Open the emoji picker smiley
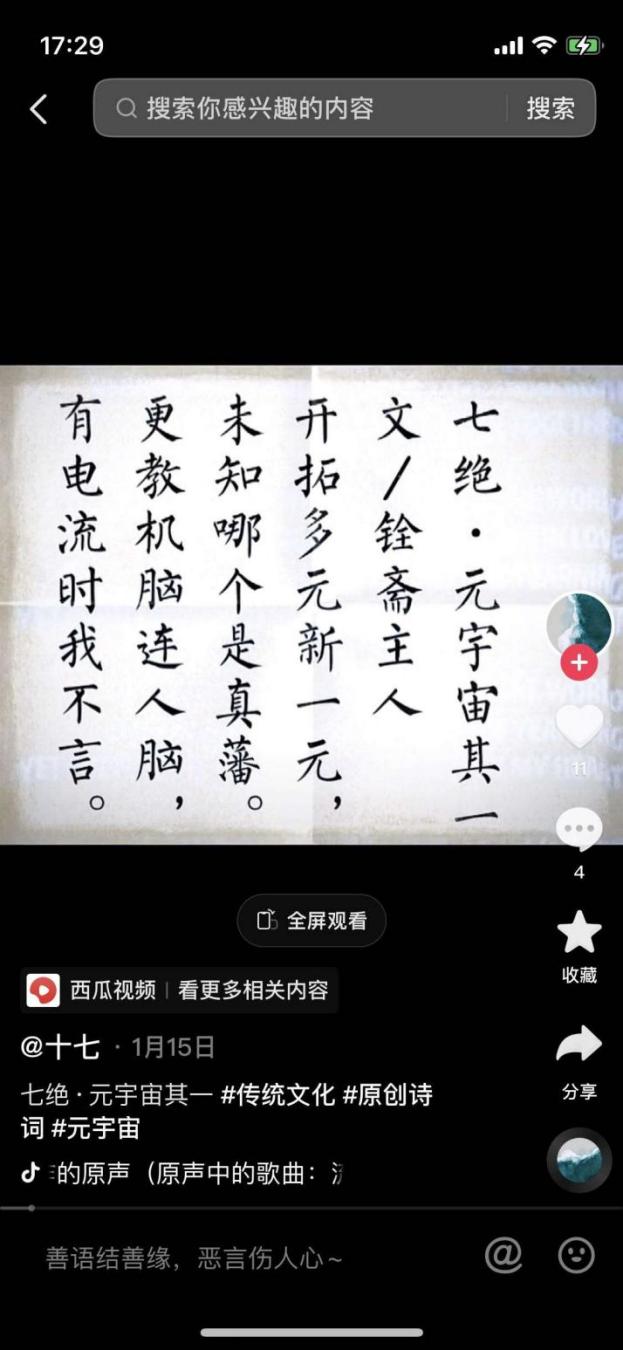Viewport: 623px width, 1350px height. 576,1255
